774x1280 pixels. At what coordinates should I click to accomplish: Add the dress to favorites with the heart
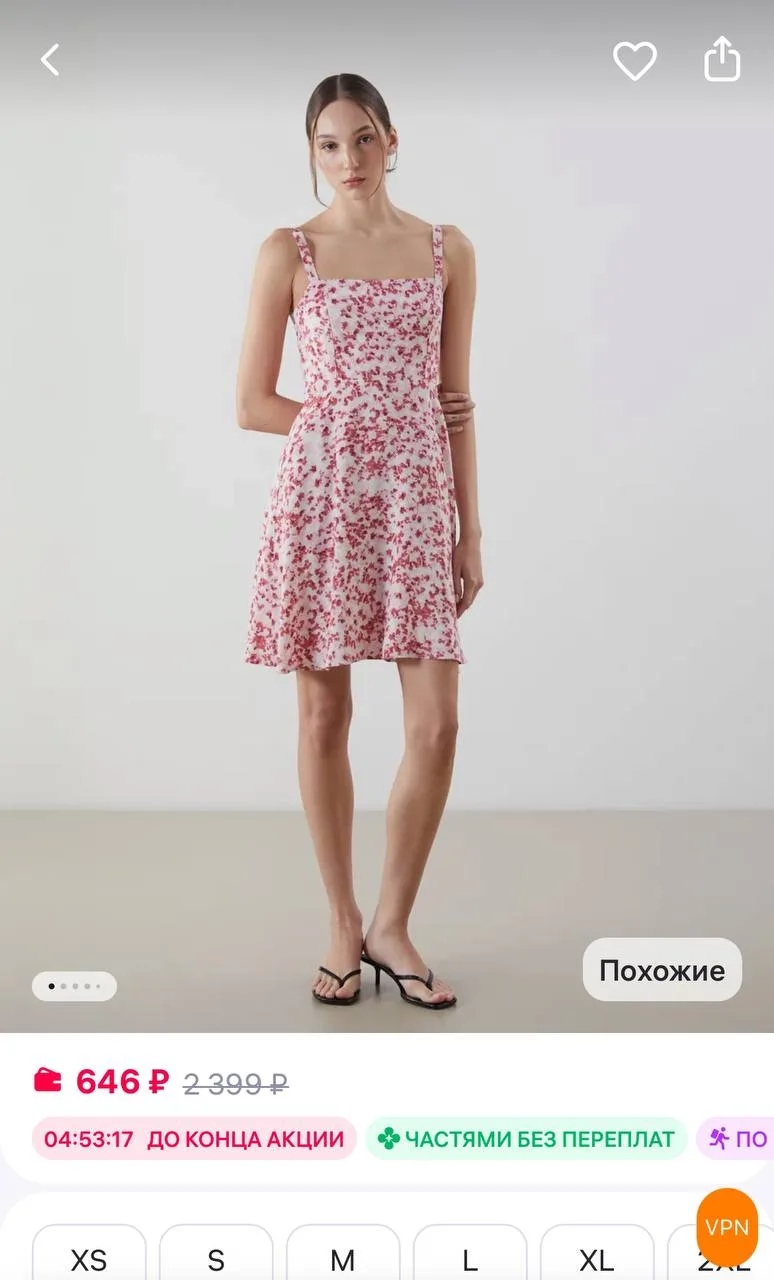(x=634, y=61)
